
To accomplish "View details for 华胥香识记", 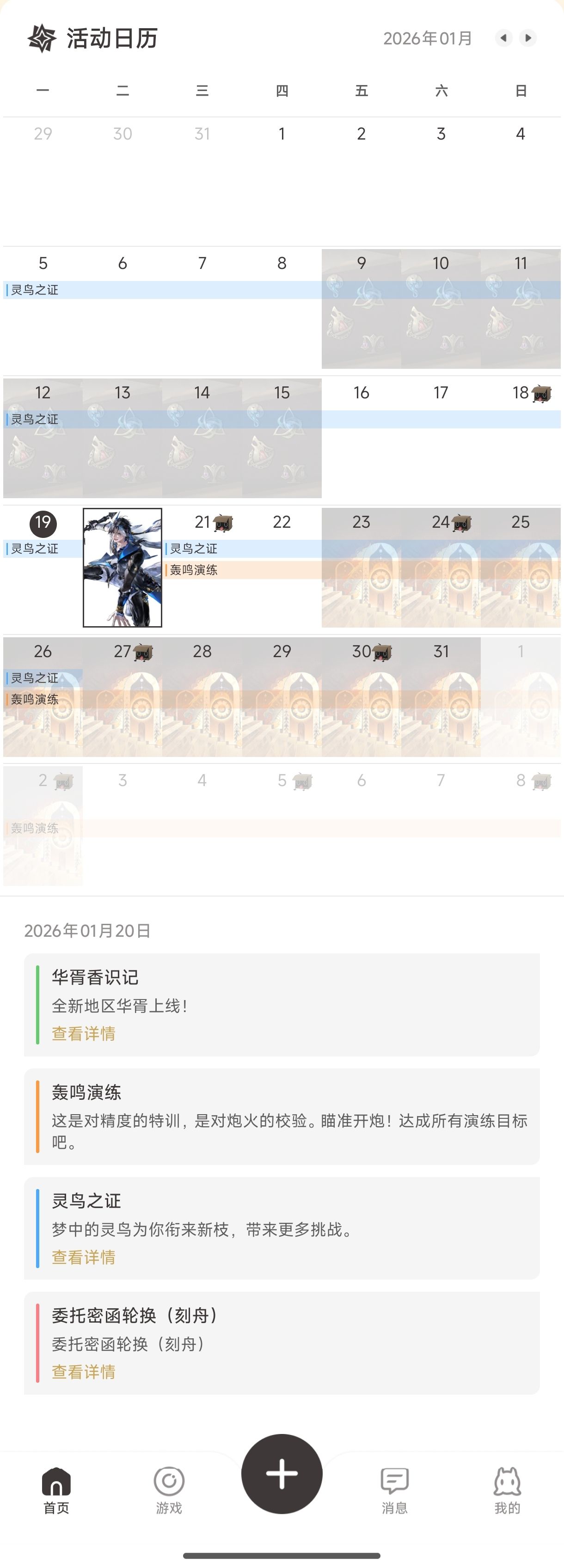I will click(83, 1034).
